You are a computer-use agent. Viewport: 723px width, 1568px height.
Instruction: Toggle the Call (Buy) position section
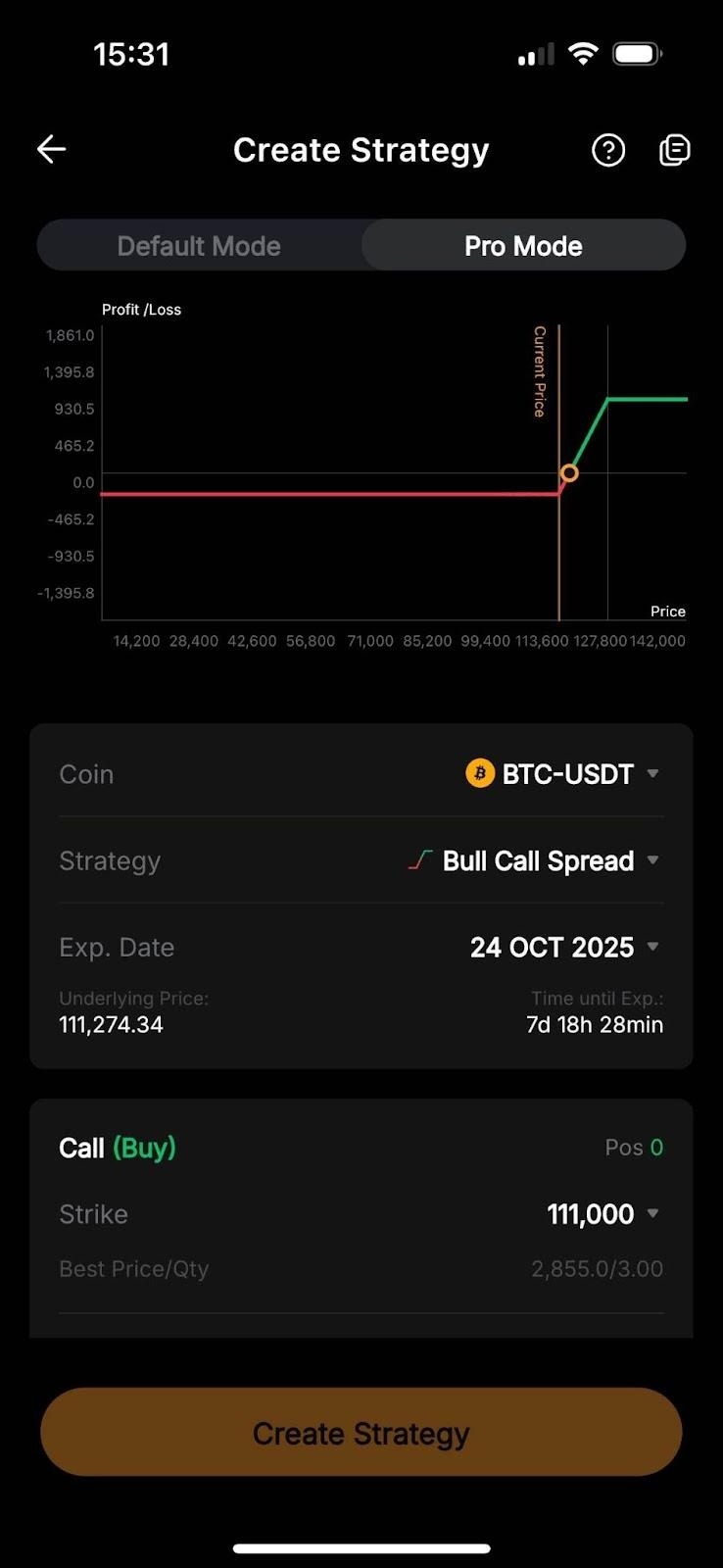(x=117, y=1147)
